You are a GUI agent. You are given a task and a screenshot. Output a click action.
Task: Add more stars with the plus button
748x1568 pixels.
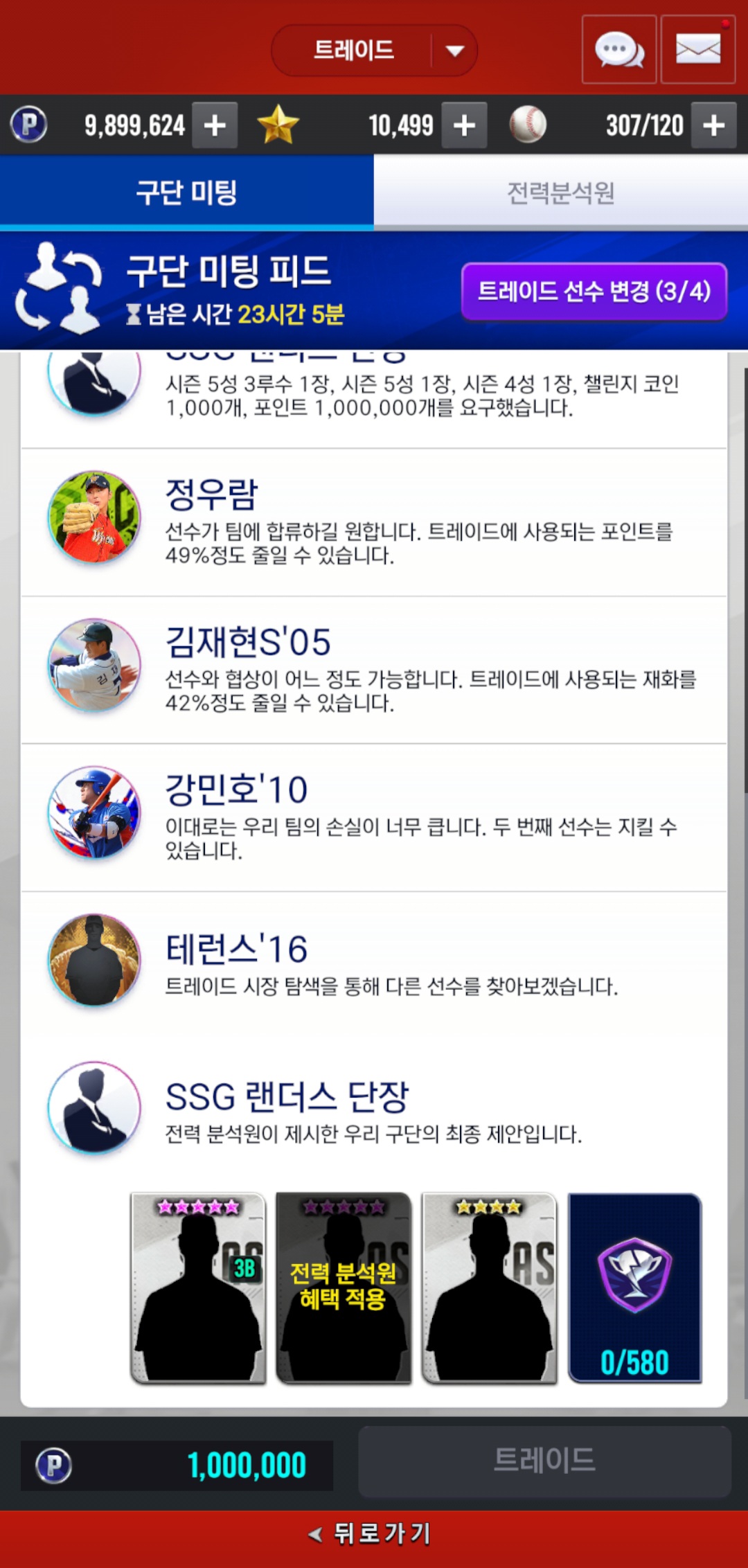click(x=464, y=125)
